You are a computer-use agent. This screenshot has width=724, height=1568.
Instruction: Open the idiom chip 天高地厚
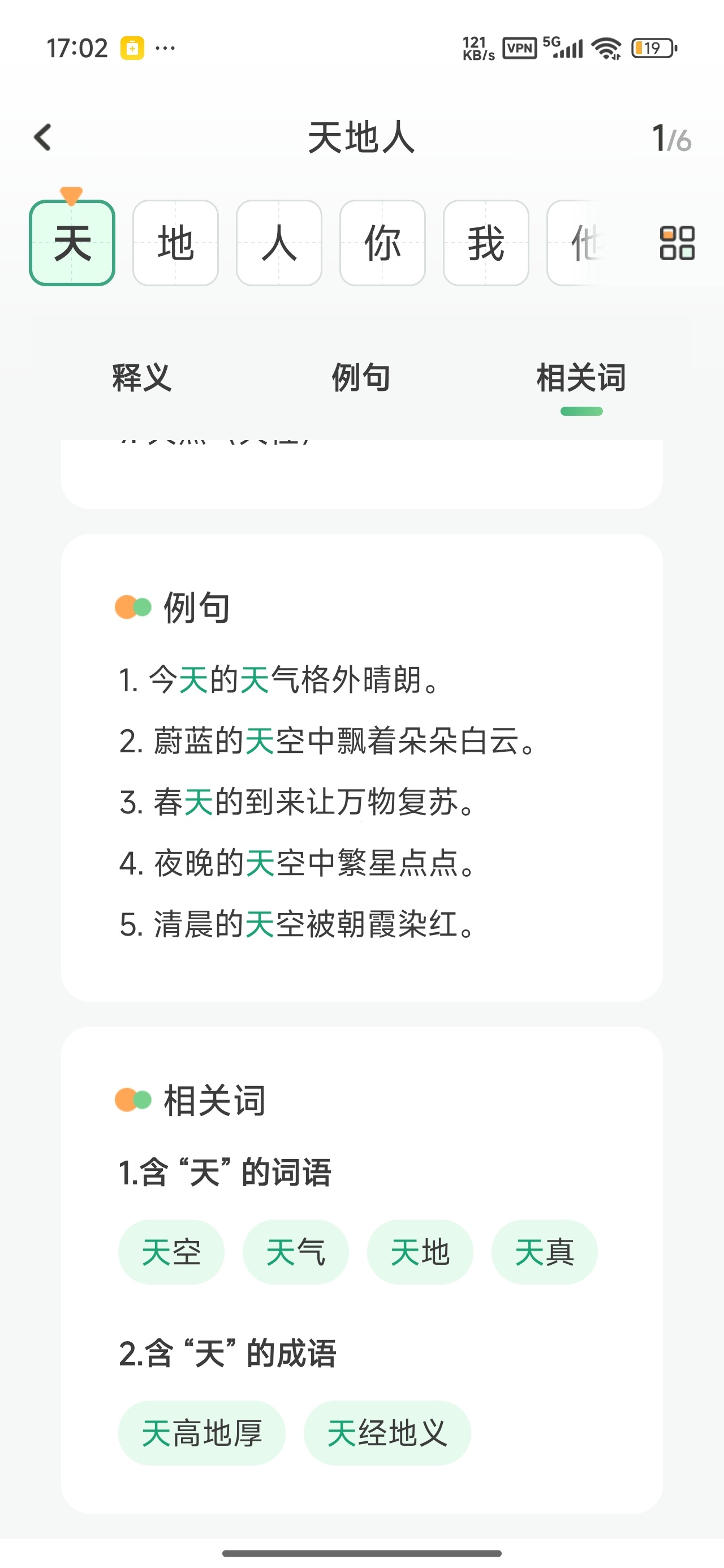click(201, 1433)
